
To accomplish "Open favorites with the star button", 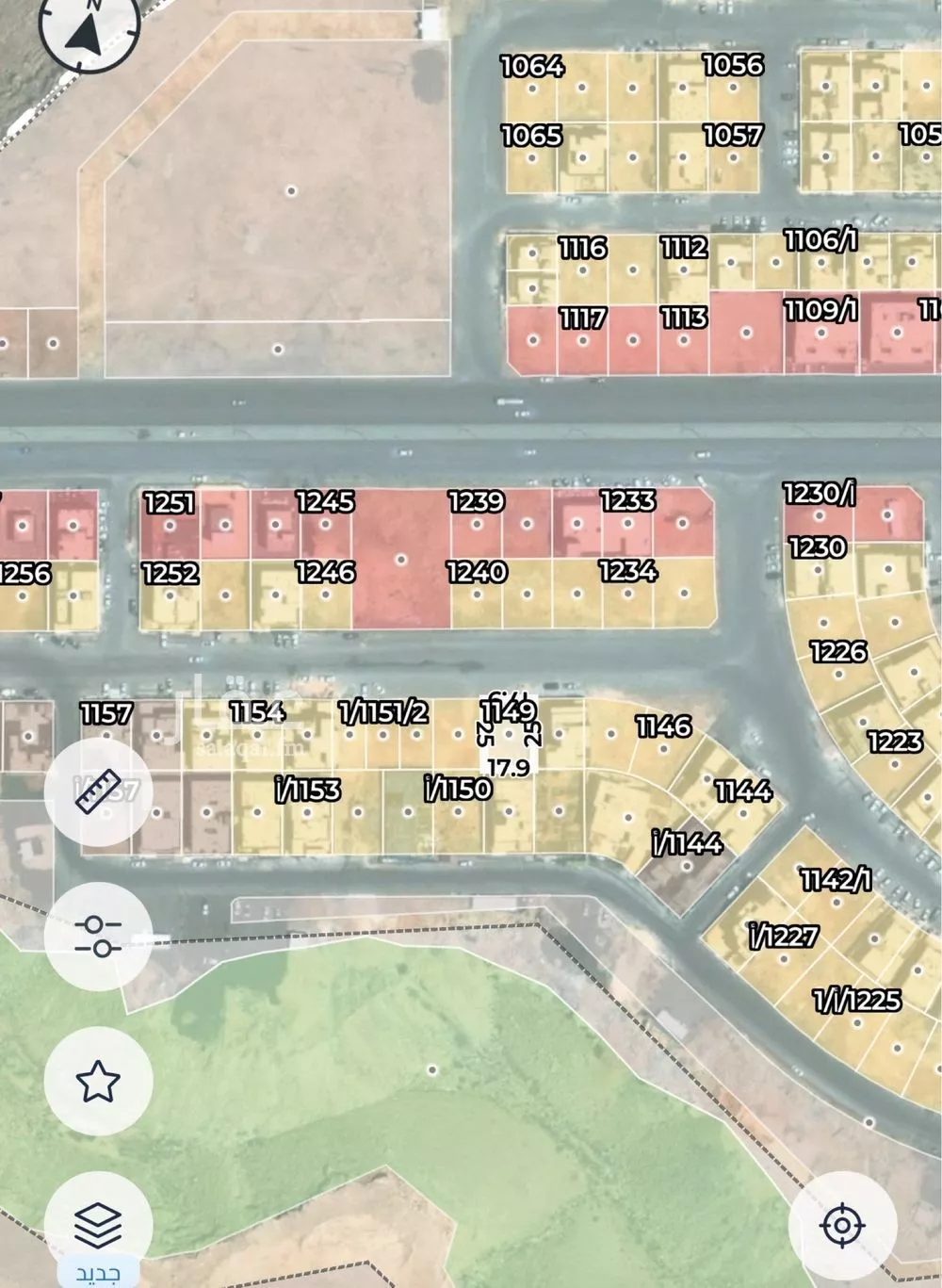I will [x=98, y=1081].
